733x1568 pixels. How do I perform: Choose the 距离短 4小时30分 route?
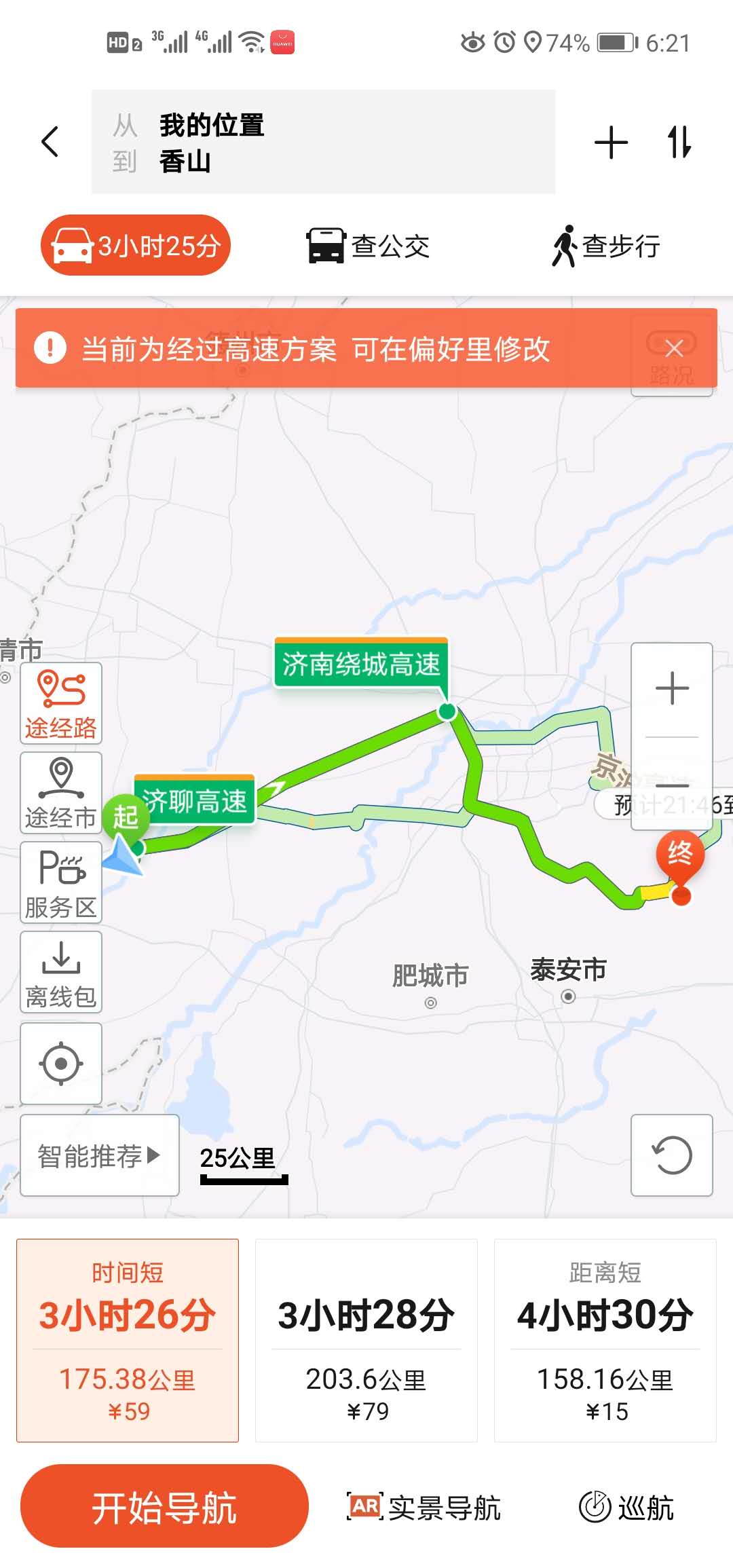click(x=605, y=1341)
